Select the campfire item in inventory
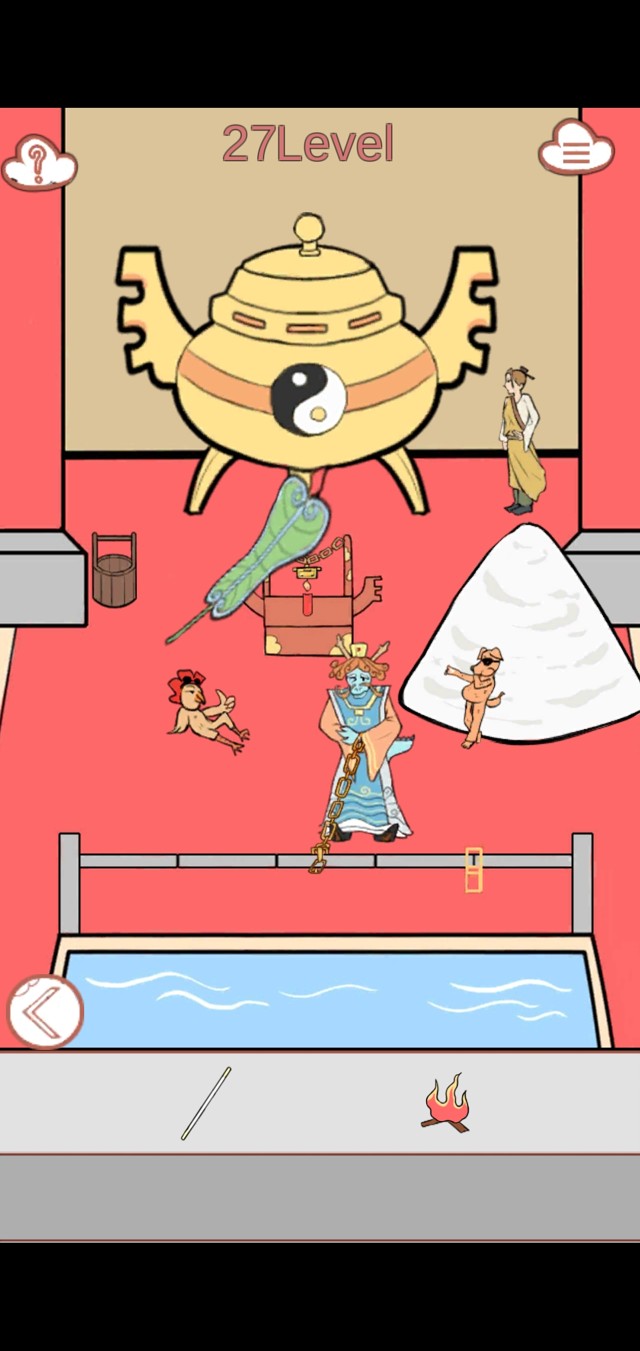 coord(446,1103)
